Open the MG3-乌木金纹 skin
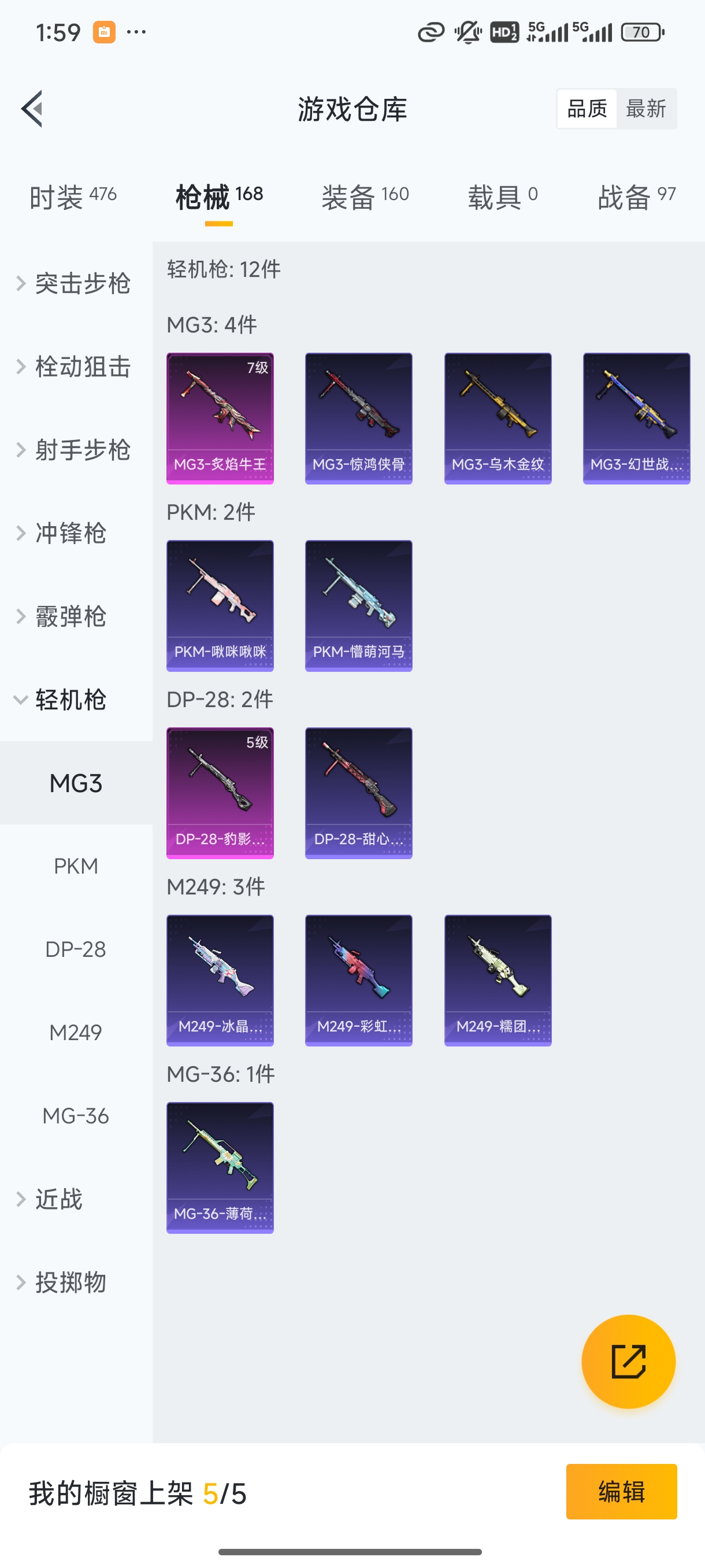 click(498, 419)
